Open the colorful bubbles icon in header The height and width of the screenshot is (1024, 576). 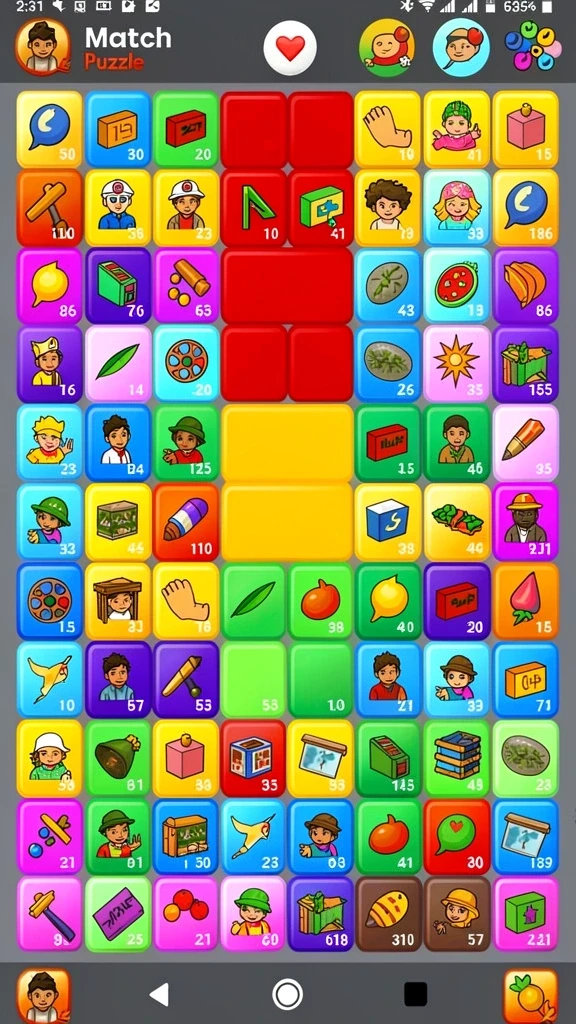533,46
